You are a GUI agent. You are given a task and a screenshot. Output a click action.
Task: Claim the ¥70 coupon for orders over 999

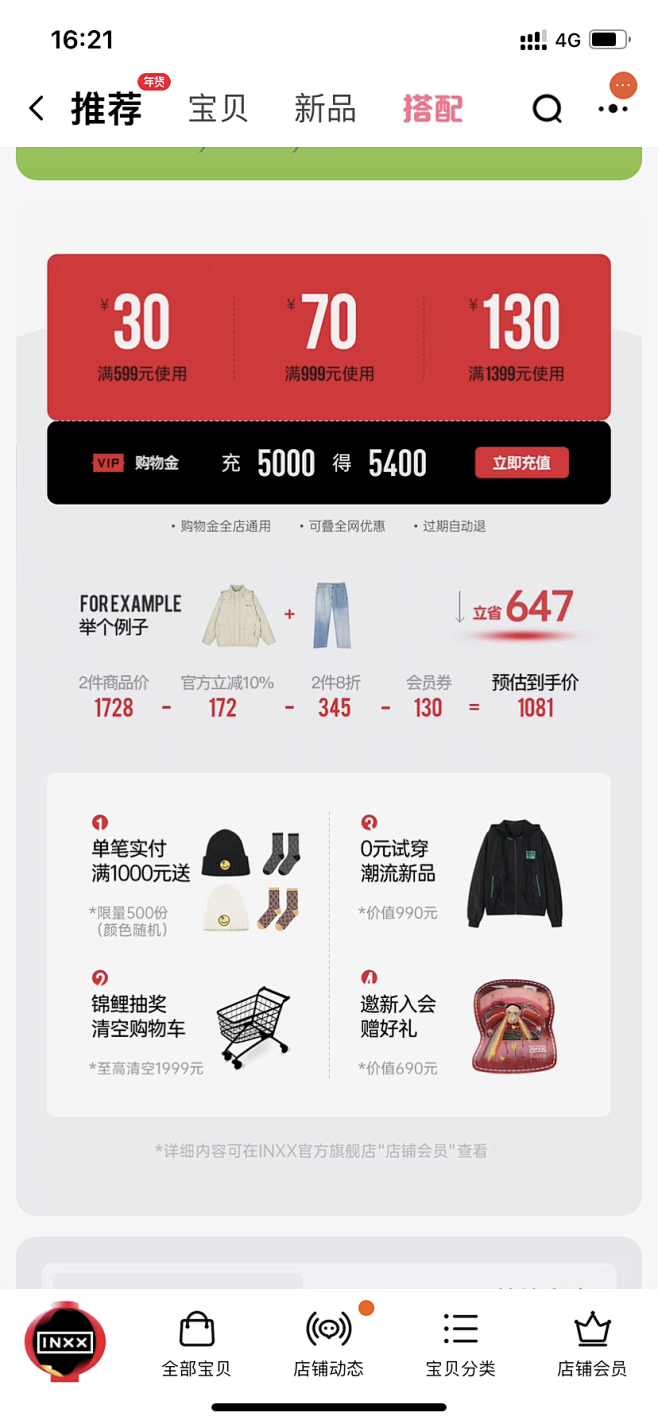(x=329, y=337)
